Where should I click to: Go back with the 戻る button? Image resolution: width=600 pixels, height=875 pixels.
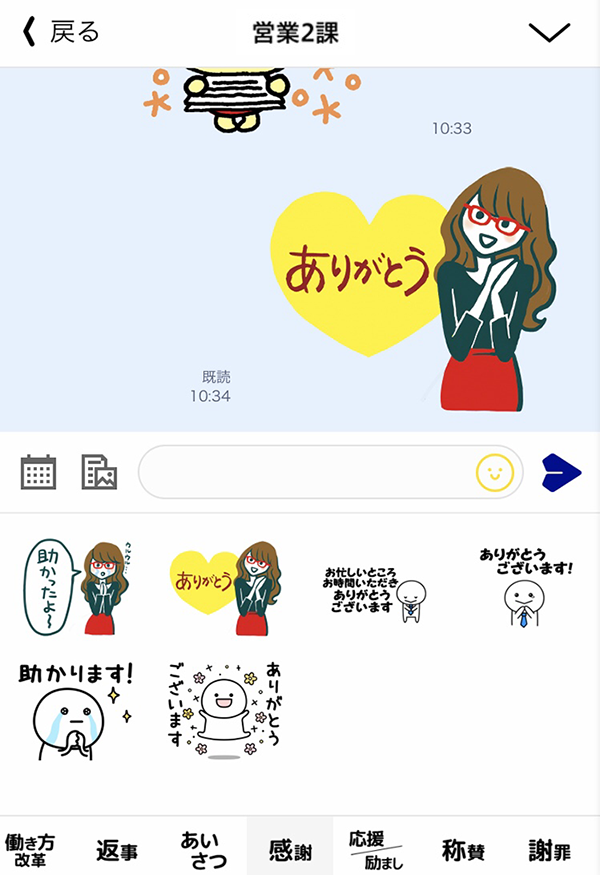point(62,32)
